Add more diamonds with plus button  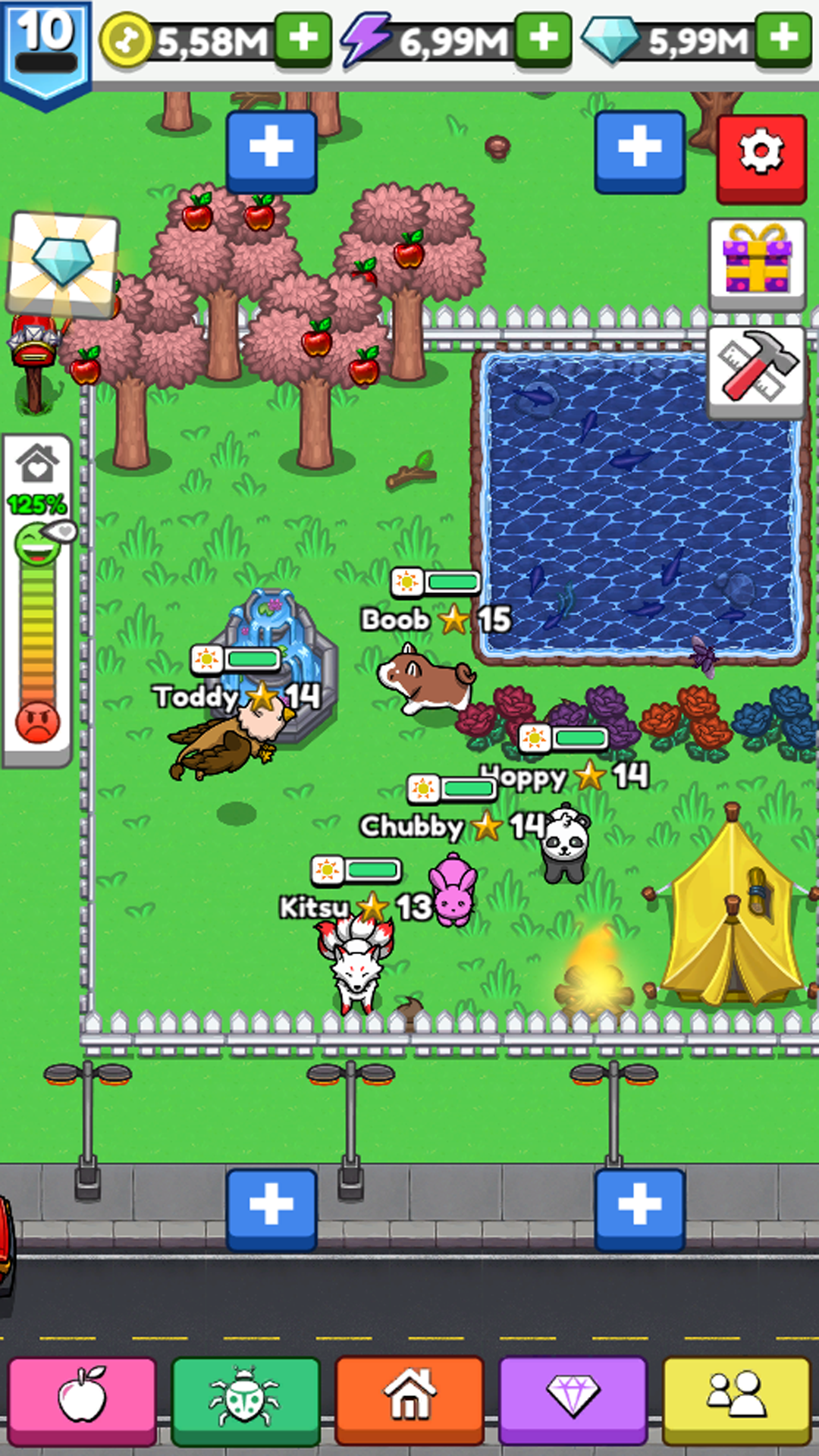[x=783, y=37]
